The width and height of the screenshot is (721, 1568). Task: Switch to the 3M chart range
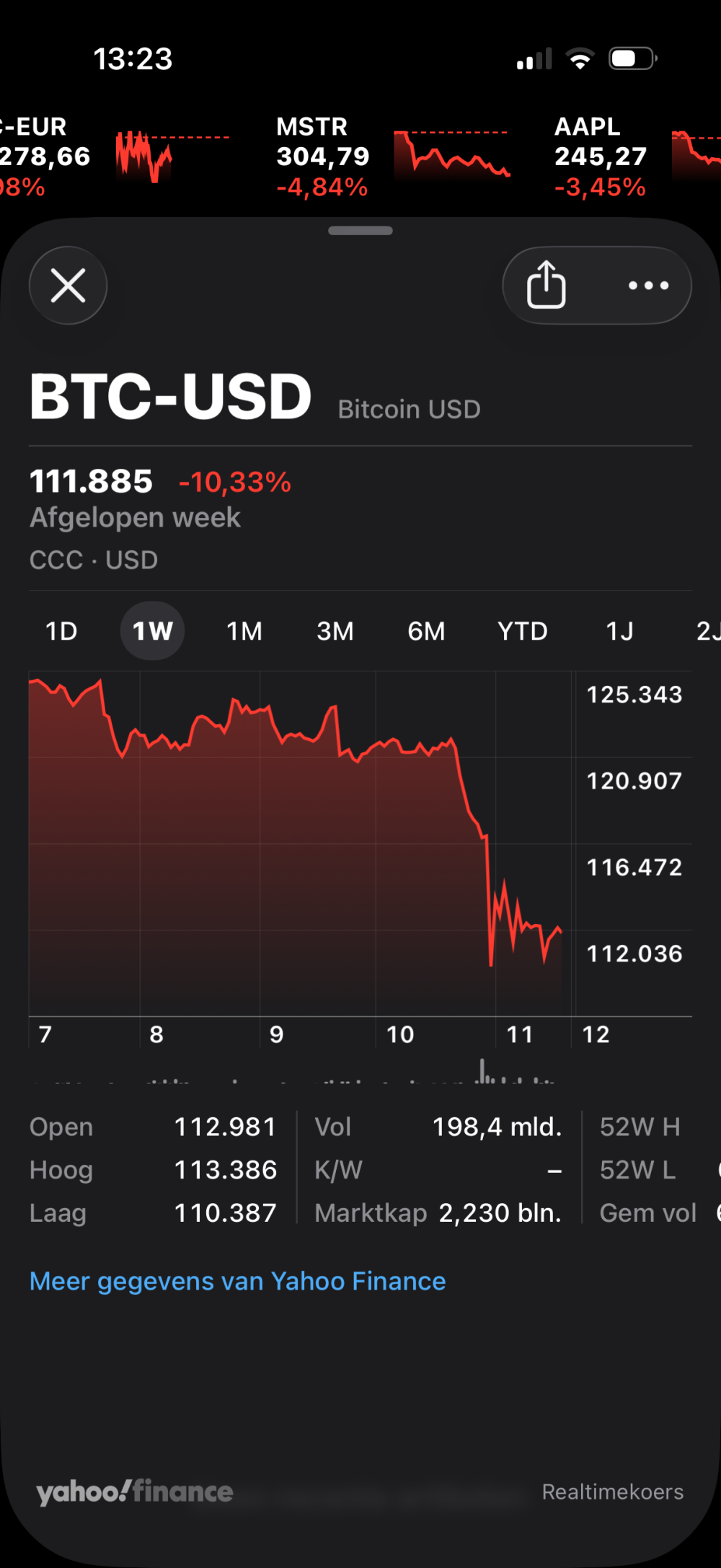pos(335,631)
